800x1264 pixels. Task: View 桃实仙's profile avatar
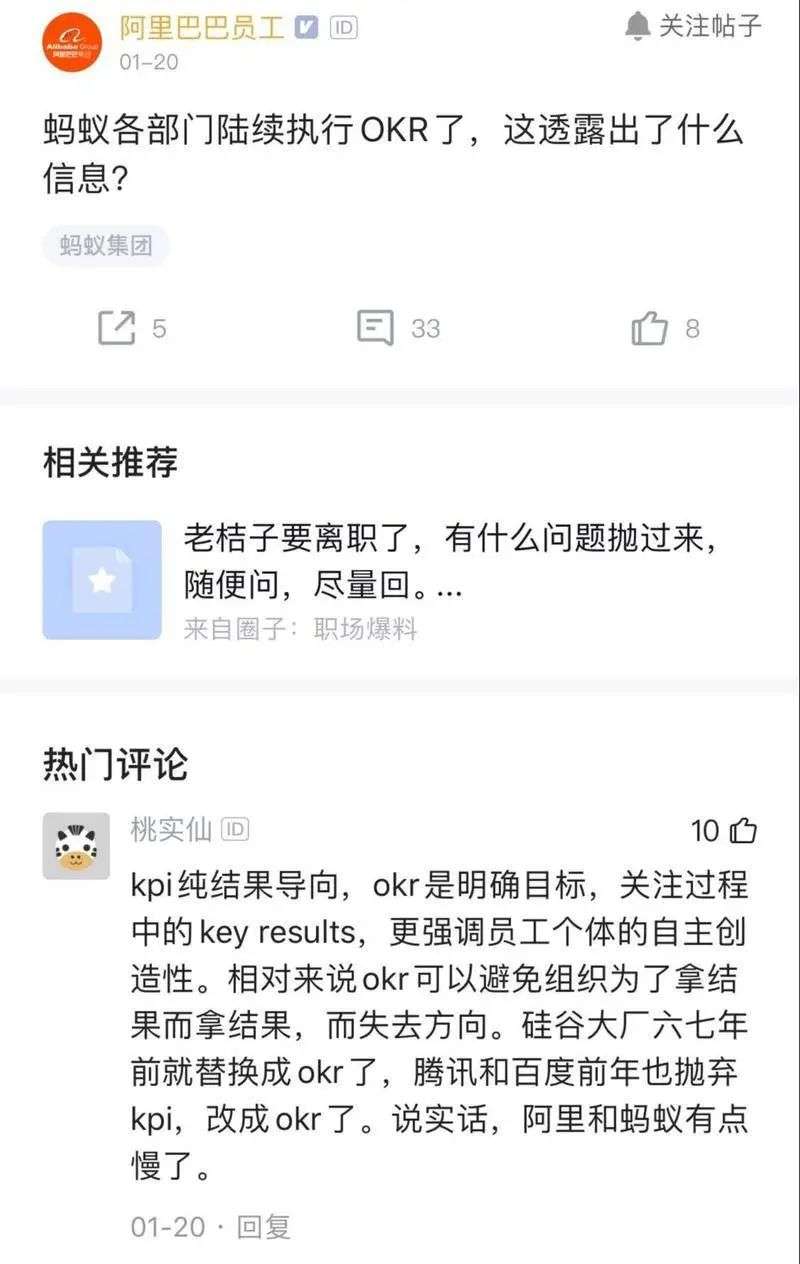[76, 846]
